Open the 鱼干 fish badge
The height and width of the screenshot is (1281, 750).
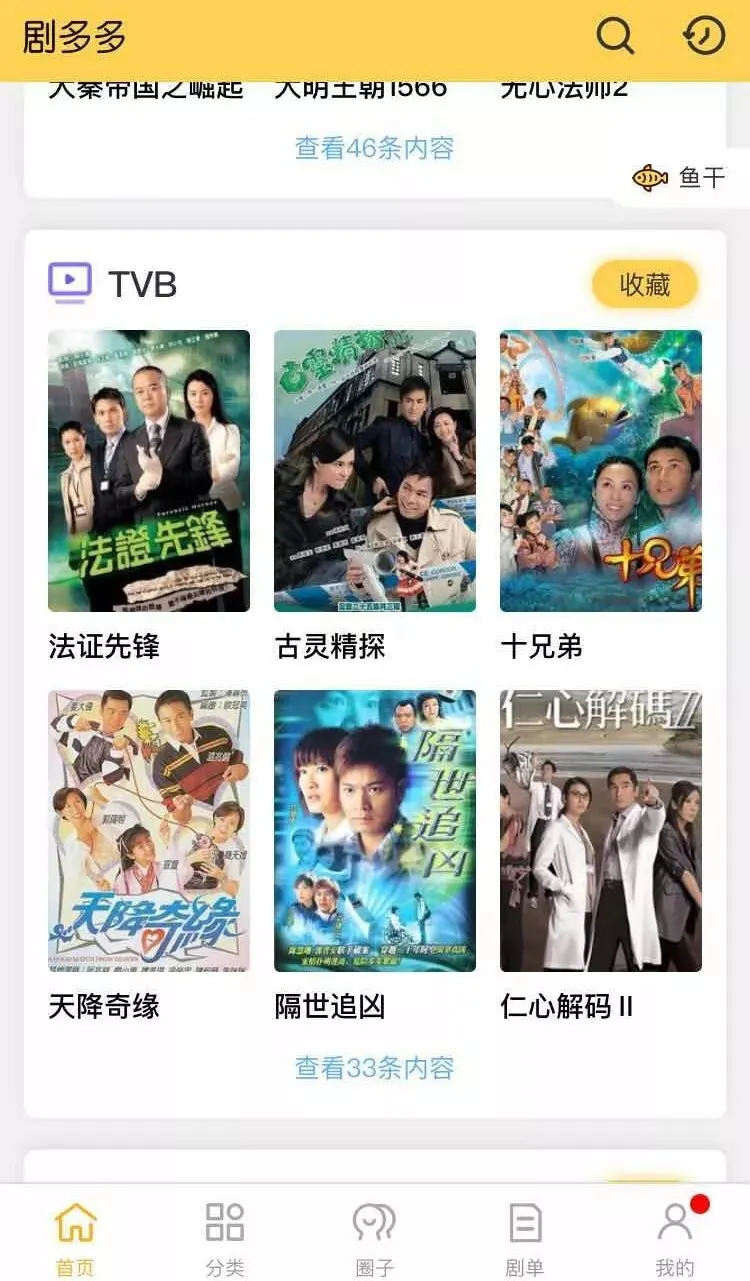click(680, 178)
